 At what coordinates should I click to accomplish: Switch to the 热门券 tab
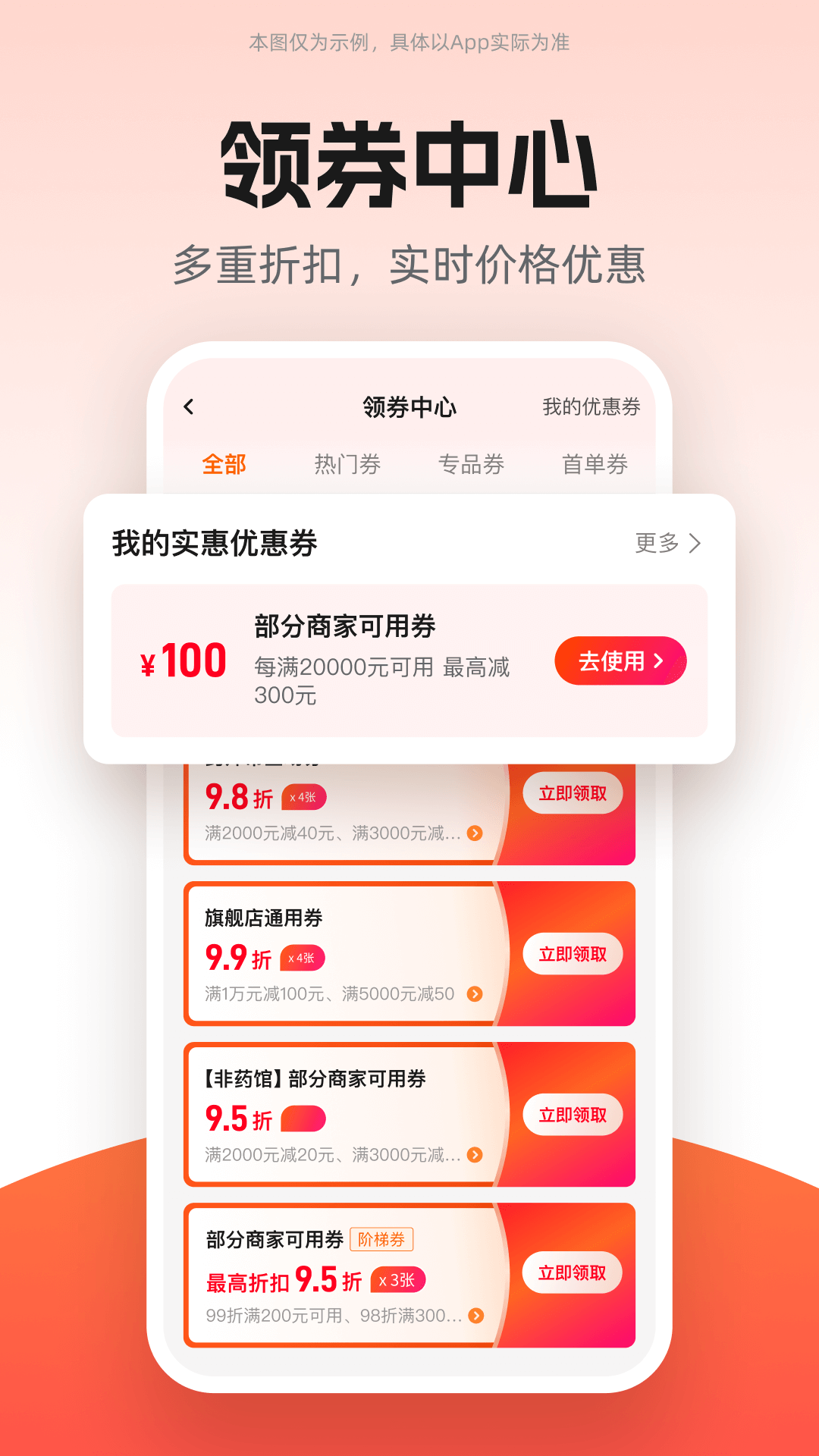pos(348,465)
